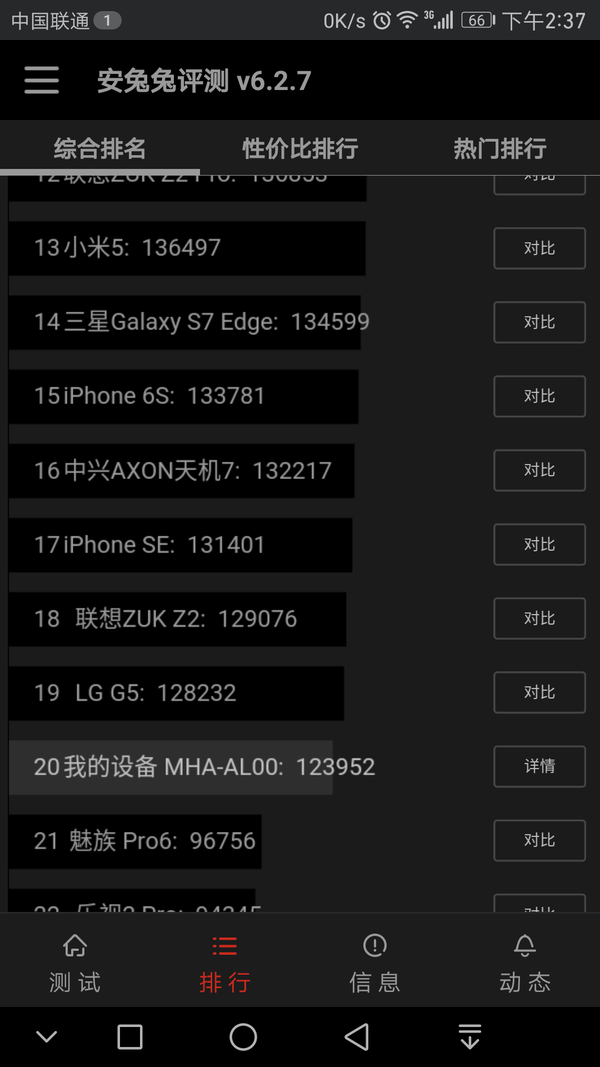Tap the system back triangle button
Image resolution: width=600 pixels, height=1067 pixels.
pos(356,1037)
